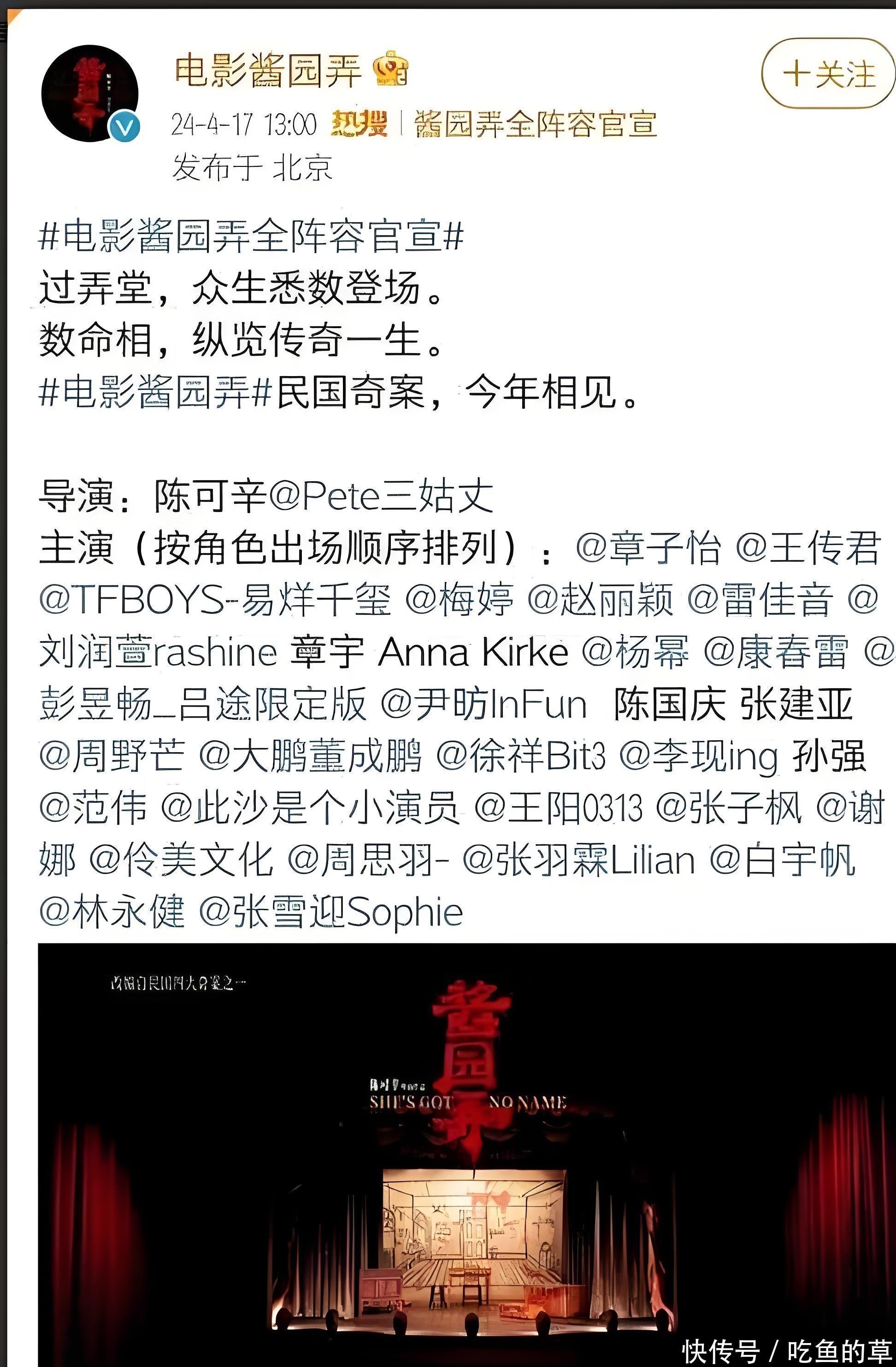Screen dimensions: 896x1367
Task: Visit @杨幂 profile mention
Action: (635, 652)
